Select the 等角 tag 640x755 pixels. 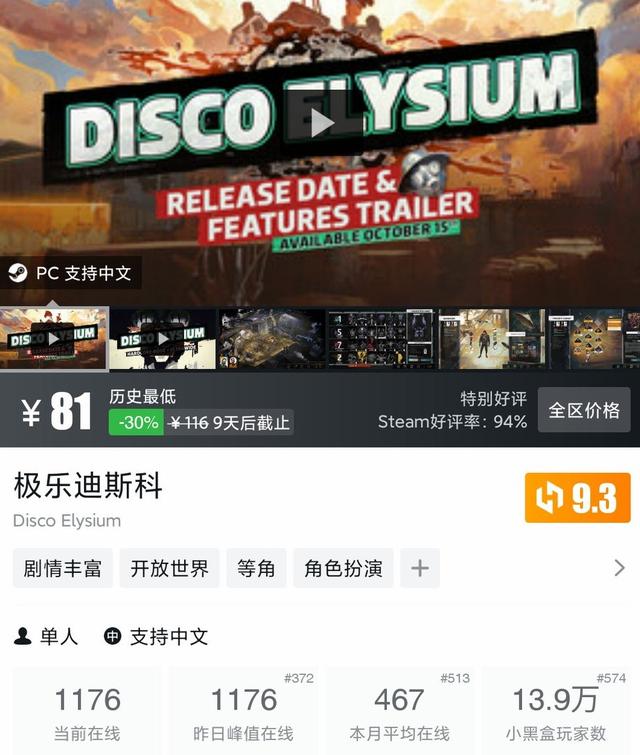256,568
